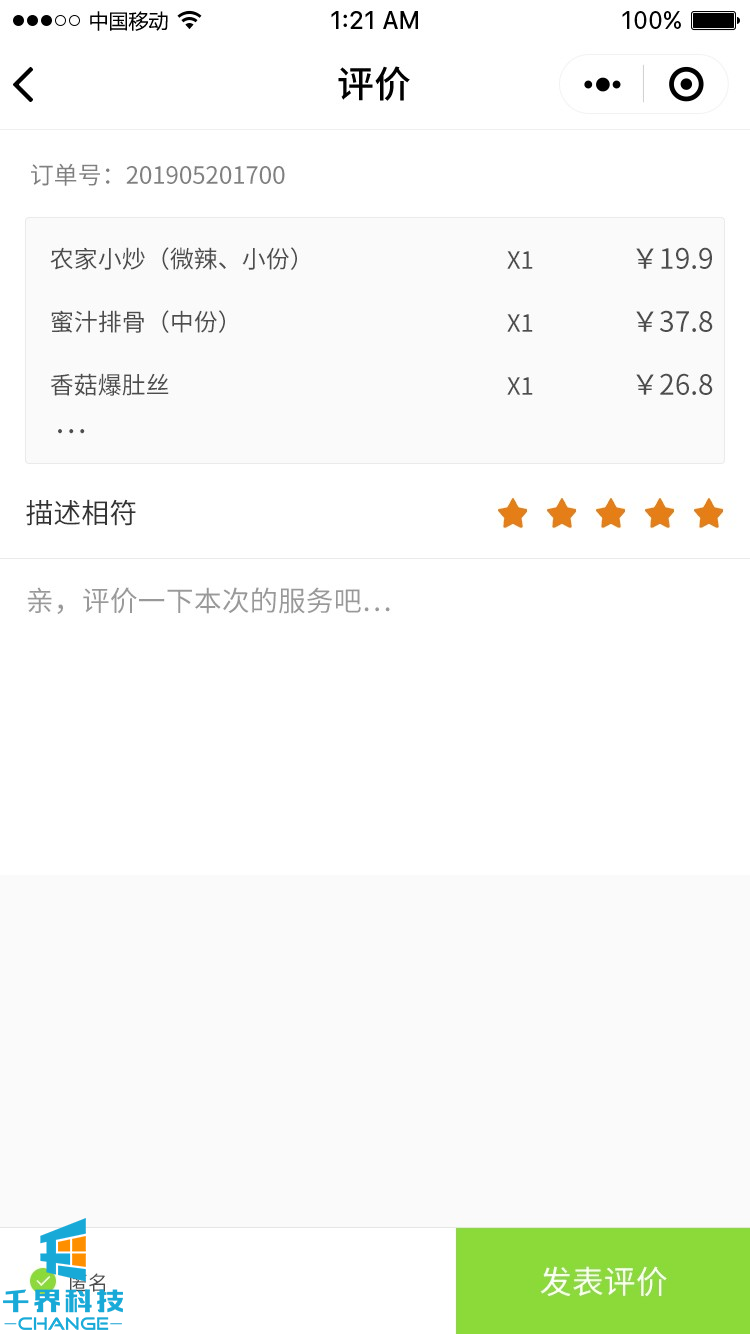Screen dimensions: 750x1334
Task: Rate 描述相符 with one star
Action: tap(513, 514)
